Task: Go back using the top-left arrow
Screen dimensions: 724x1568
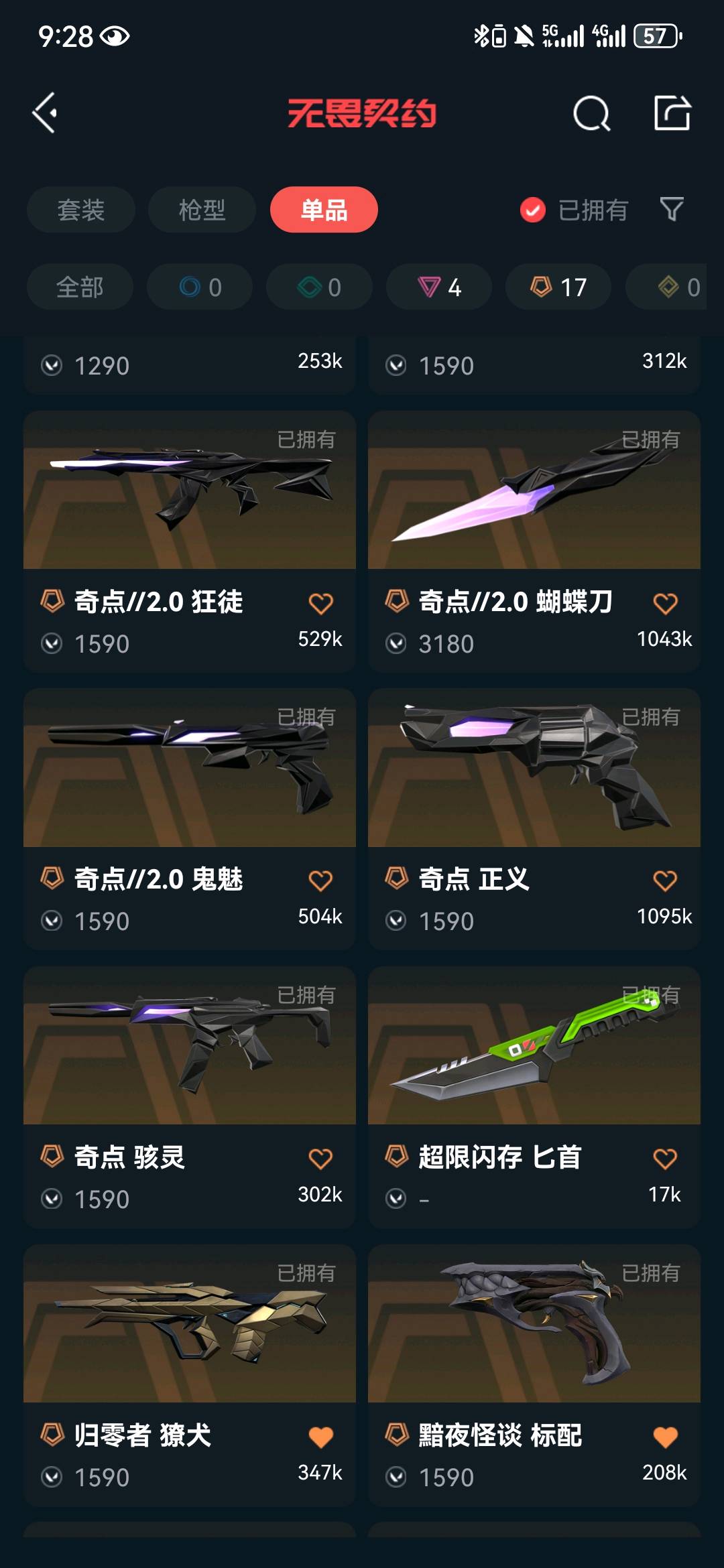Action: (x=45, y=113)
